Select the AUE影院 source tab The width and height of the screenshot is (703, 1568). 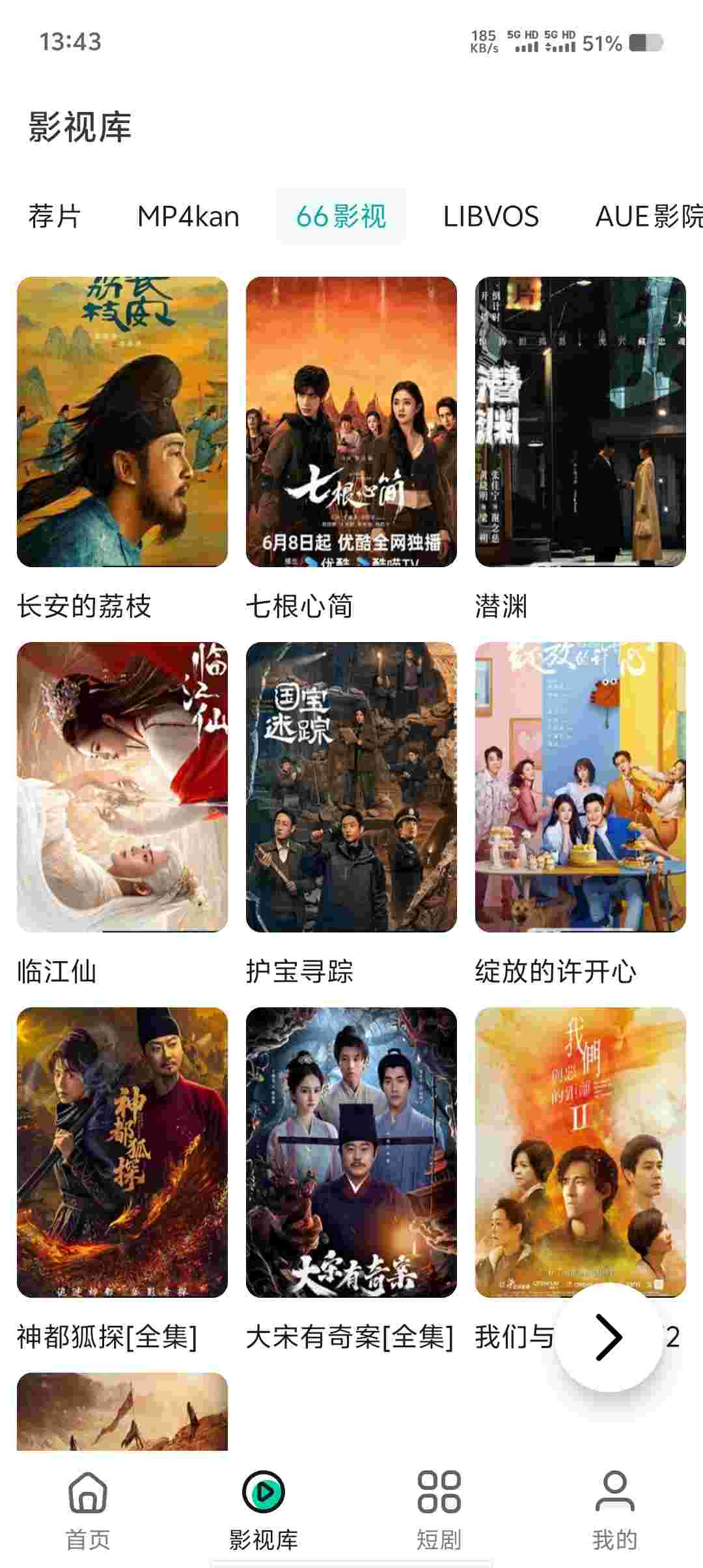pyautogui.click(x=648, y=216)
